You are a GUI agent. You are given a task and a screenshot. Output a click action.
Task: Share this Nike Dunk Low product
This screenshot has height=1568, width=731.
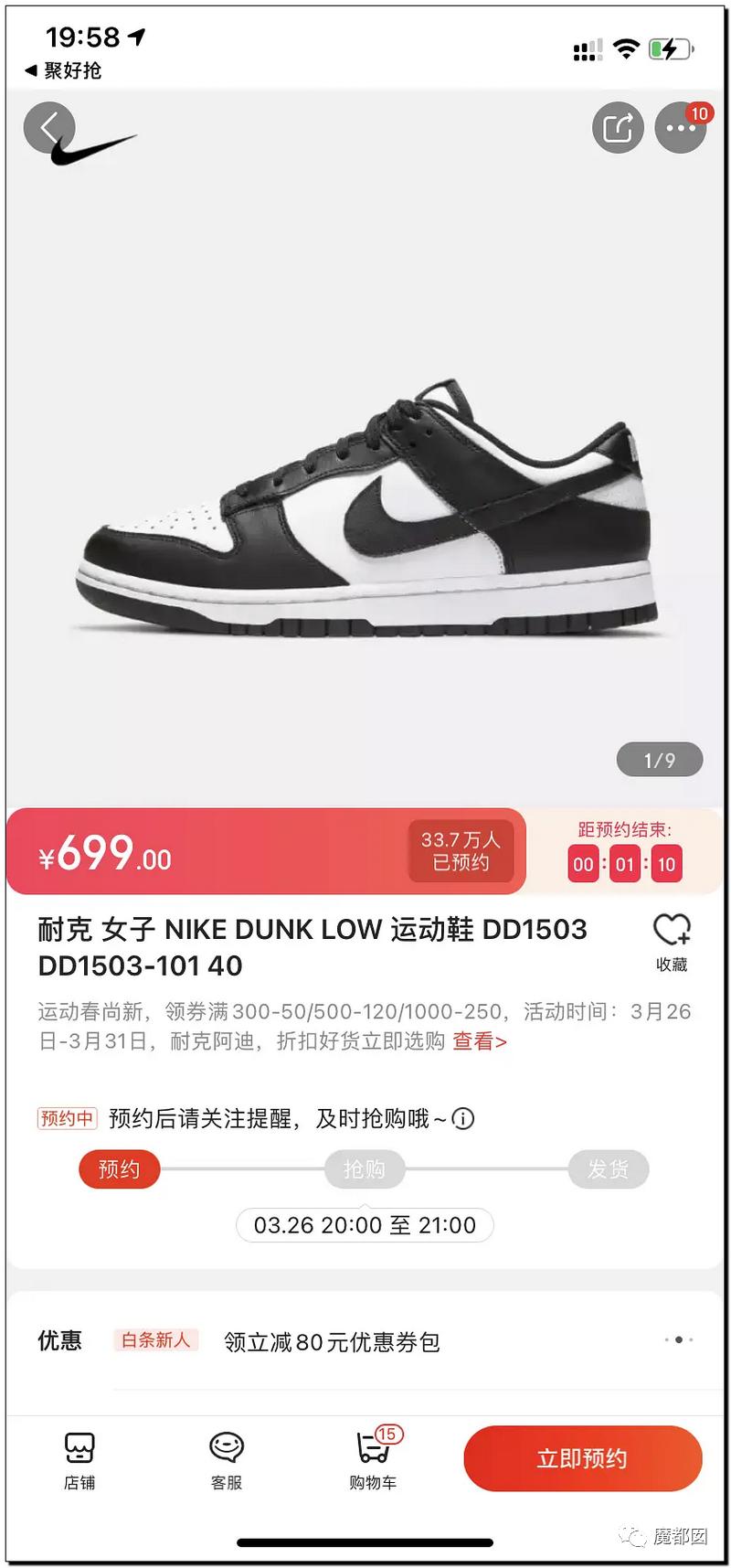click(618, 128)
